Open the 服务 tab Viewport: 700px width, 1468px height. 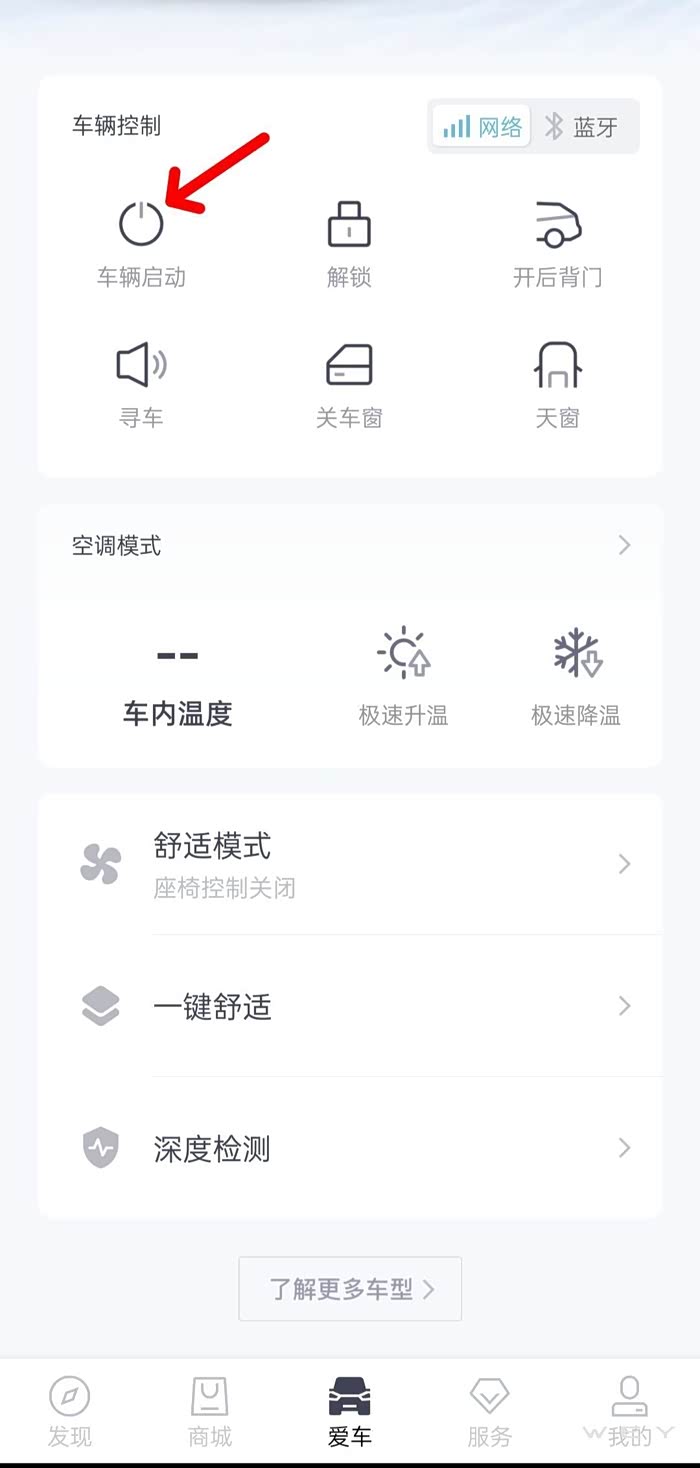pyautogui.click(x=490, y=1410)
